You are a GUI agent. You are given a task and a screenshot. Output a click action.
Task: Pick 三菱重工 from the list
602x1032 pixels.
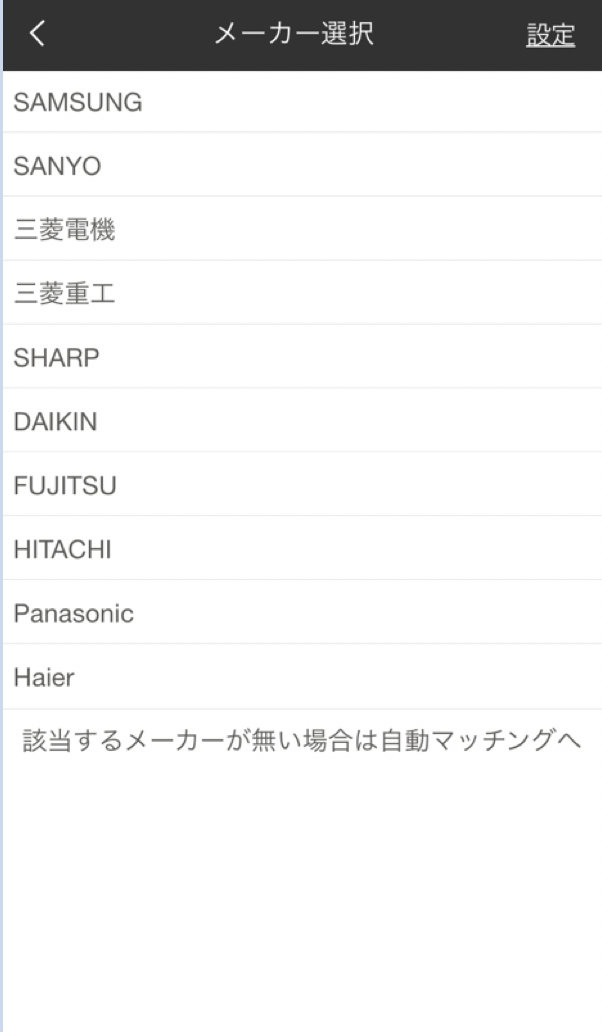coord(303,292)
